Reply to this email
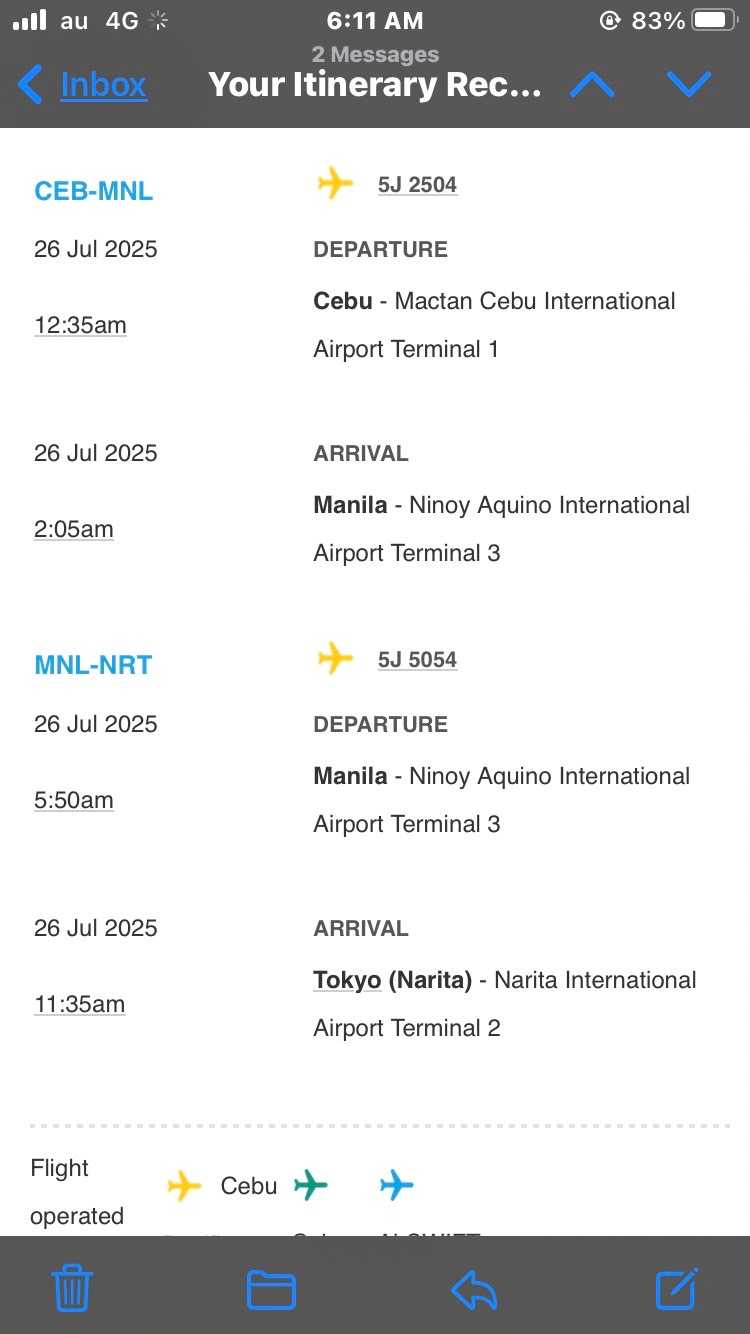The image size is (750, 1334). click(x=474, y=1289)
